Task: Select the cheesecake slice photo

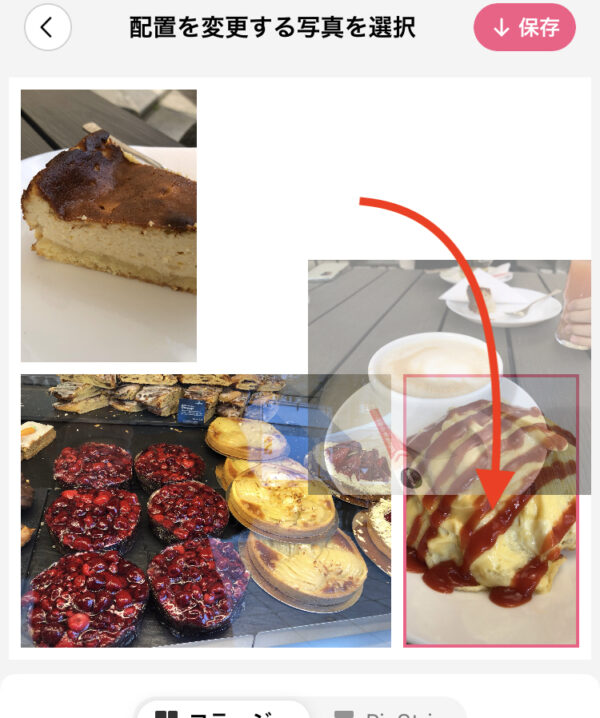Action: point(108,225)
